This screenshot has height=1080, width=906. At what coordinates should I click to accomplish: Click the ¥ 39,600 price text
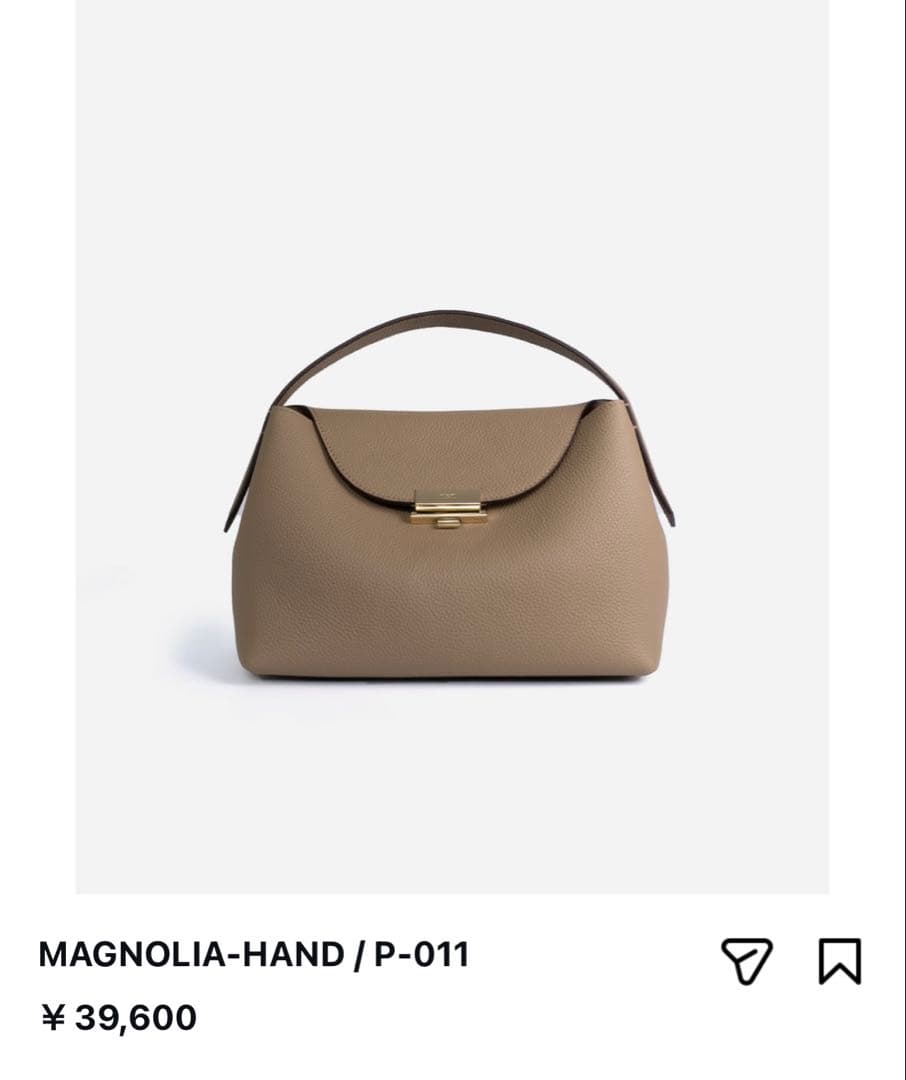coord(120,1020)
